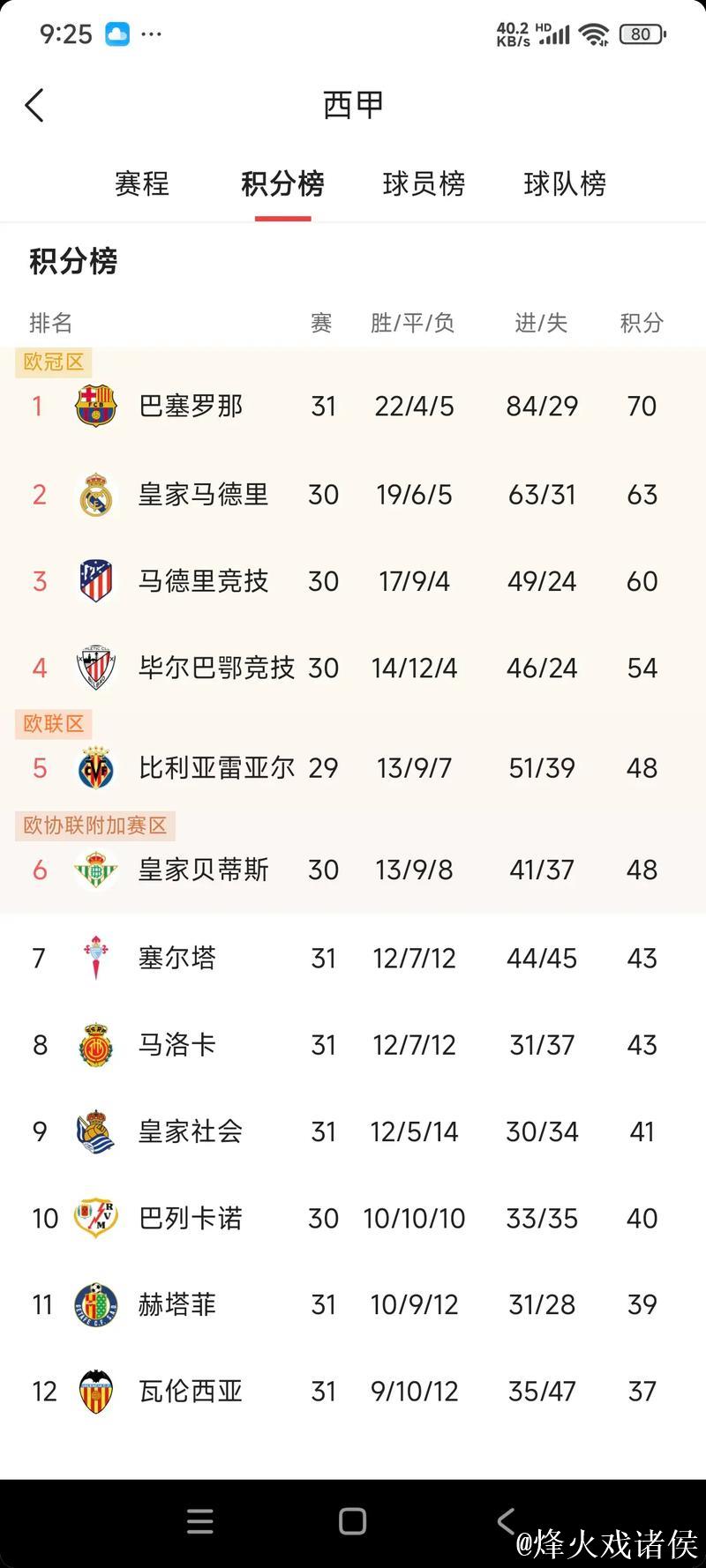Go back using the arrow at top left
This screenshot has height=1568, width=706.
34,104
